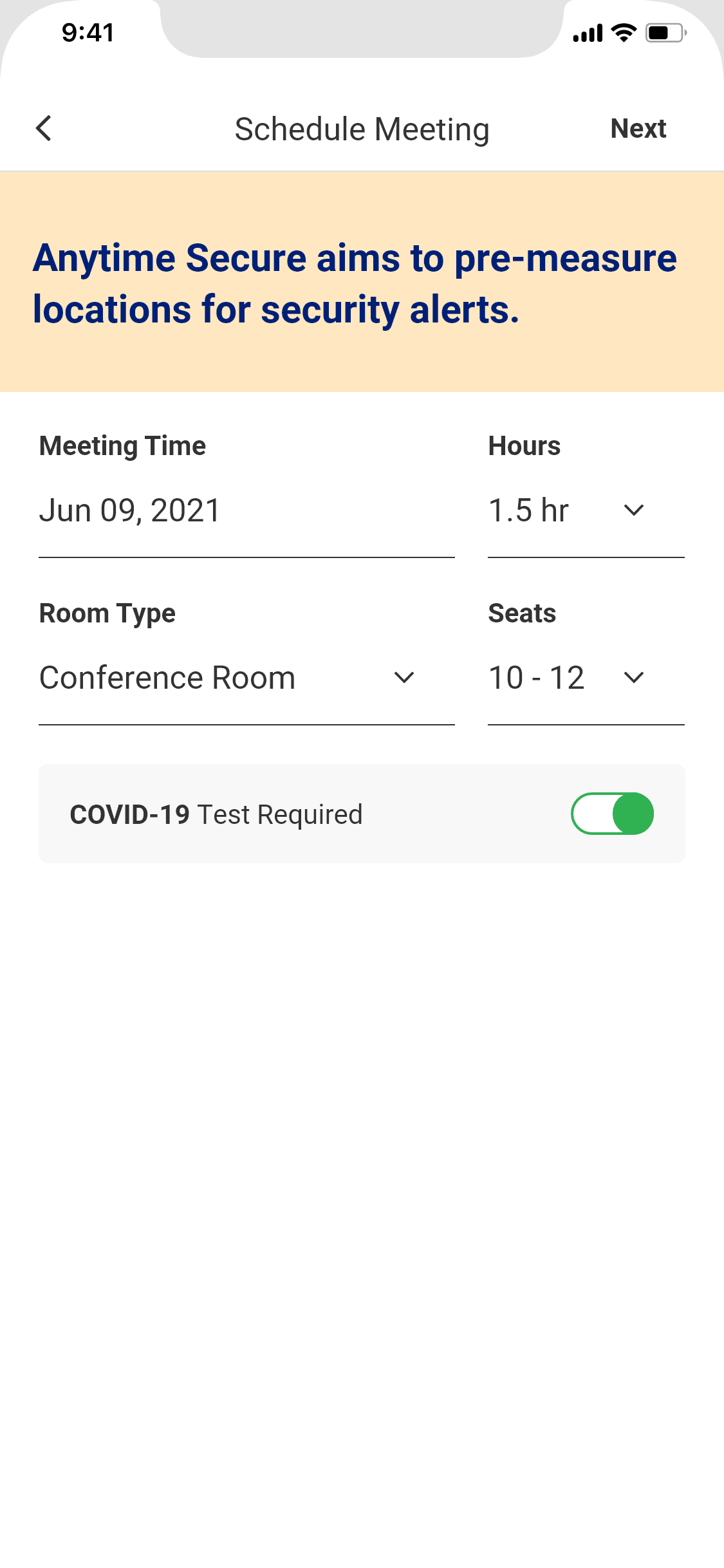The height and width of the screenshot is (1568, 724).
Task: Tap Next to continue
Action: (638, 129)
